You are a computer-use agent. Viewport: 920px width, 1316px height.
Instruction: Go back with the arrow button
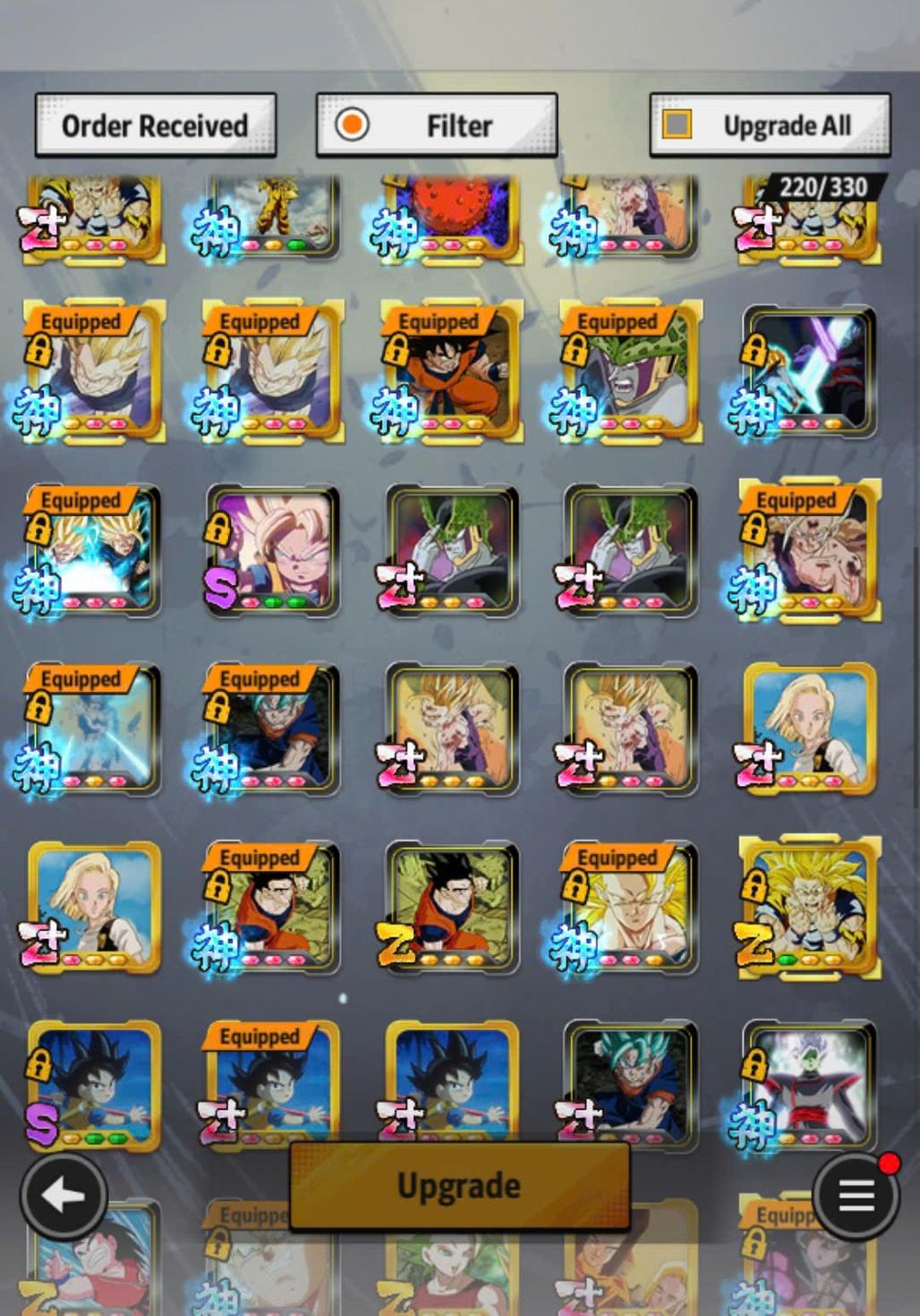(64, 1196)
